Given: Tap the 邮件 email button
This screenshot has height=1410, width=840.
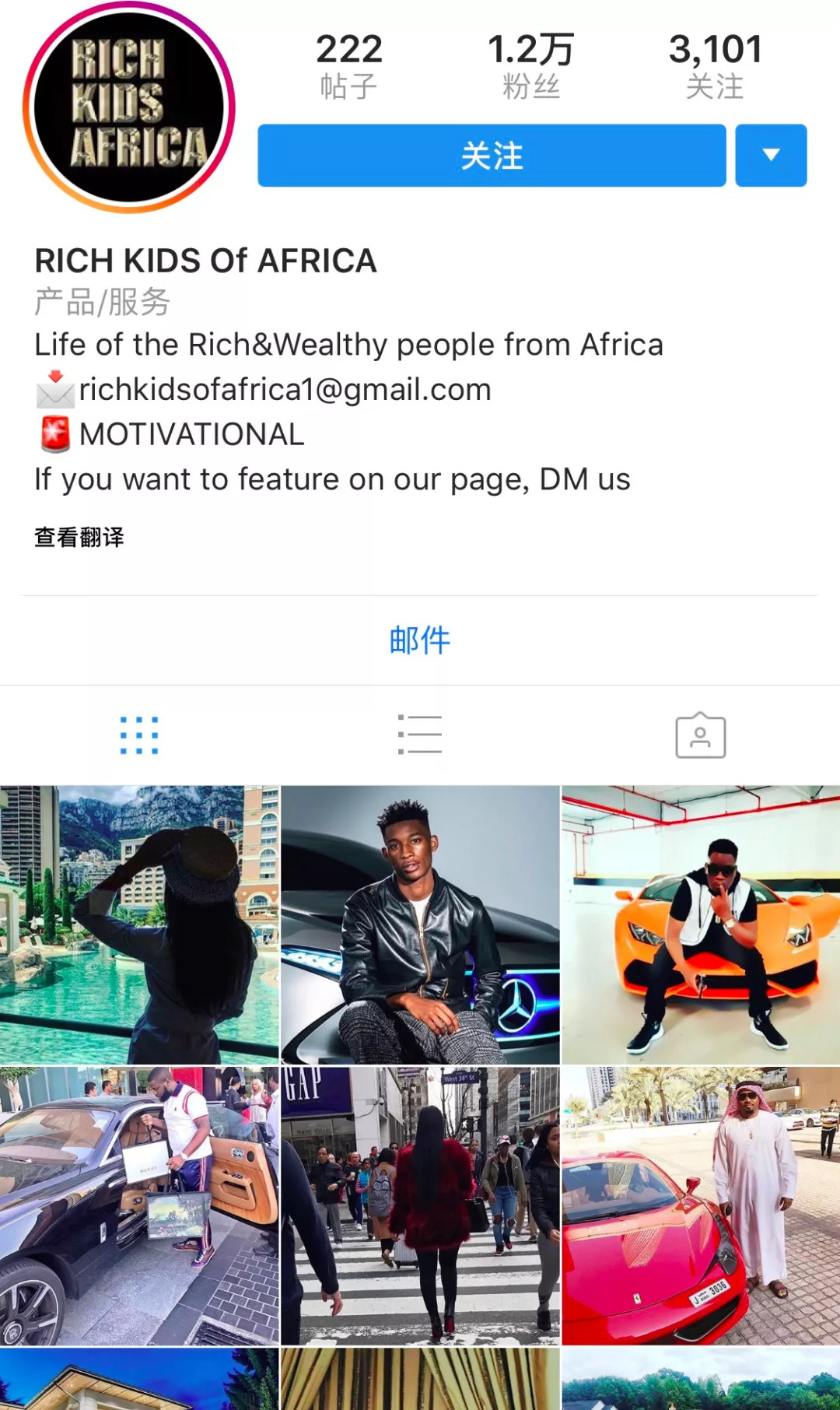Looking at the screenshot, I should tap(420, 640).
